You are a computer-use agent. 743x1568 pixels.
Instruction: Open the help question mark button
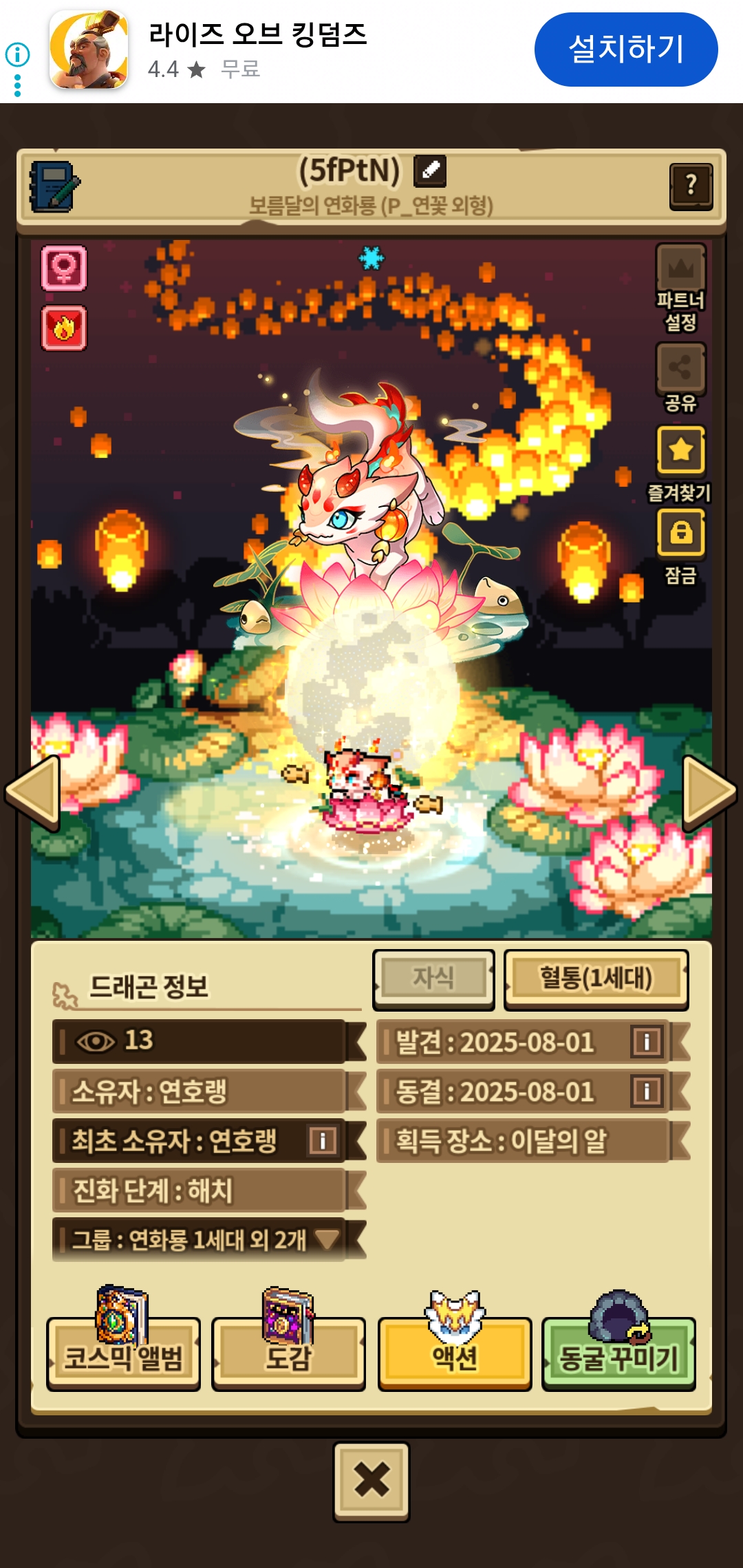tap(691, 186)
